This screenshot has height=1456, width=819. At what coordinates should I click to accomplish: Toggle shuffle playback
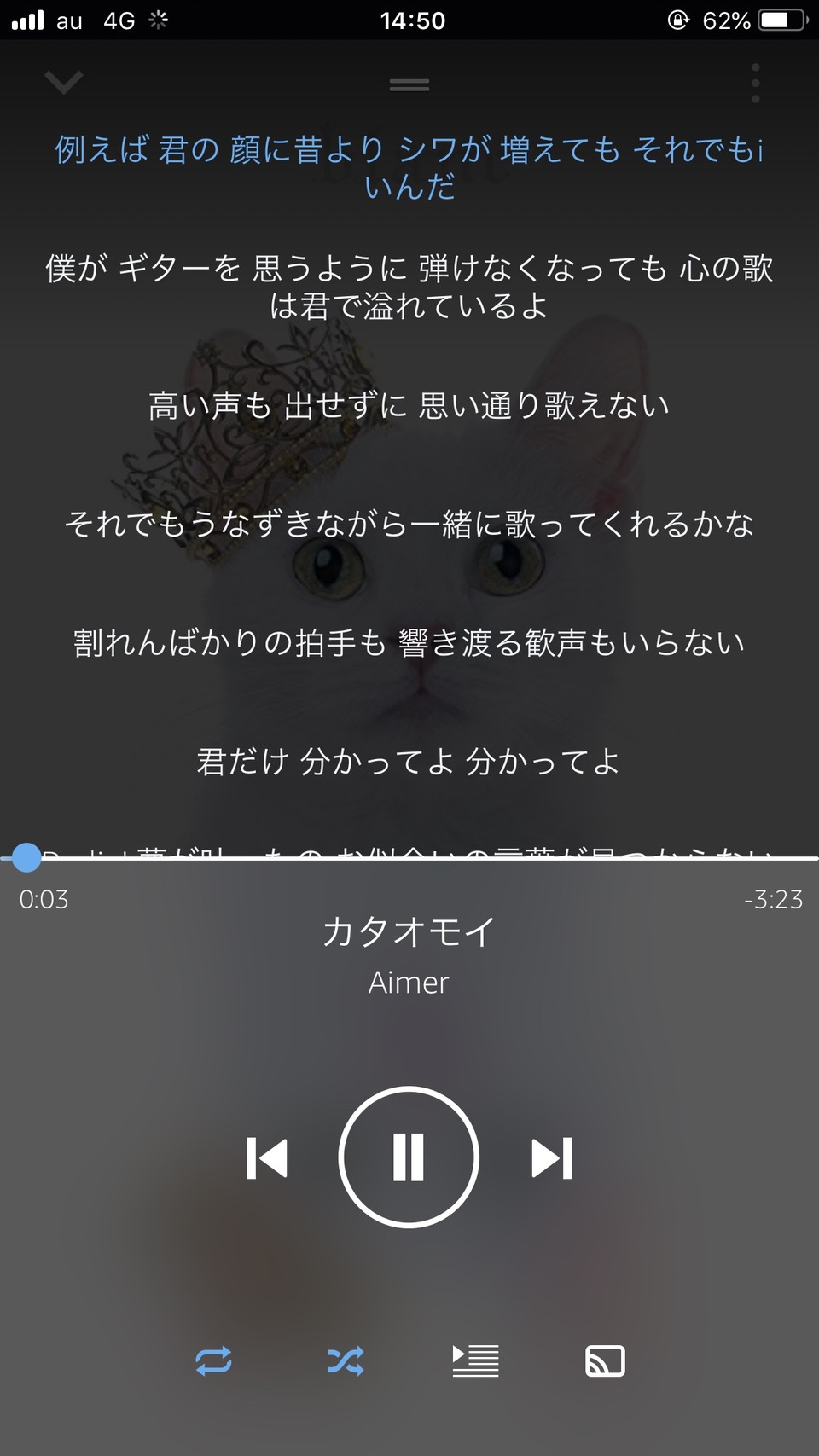(x=346, y=1360)
